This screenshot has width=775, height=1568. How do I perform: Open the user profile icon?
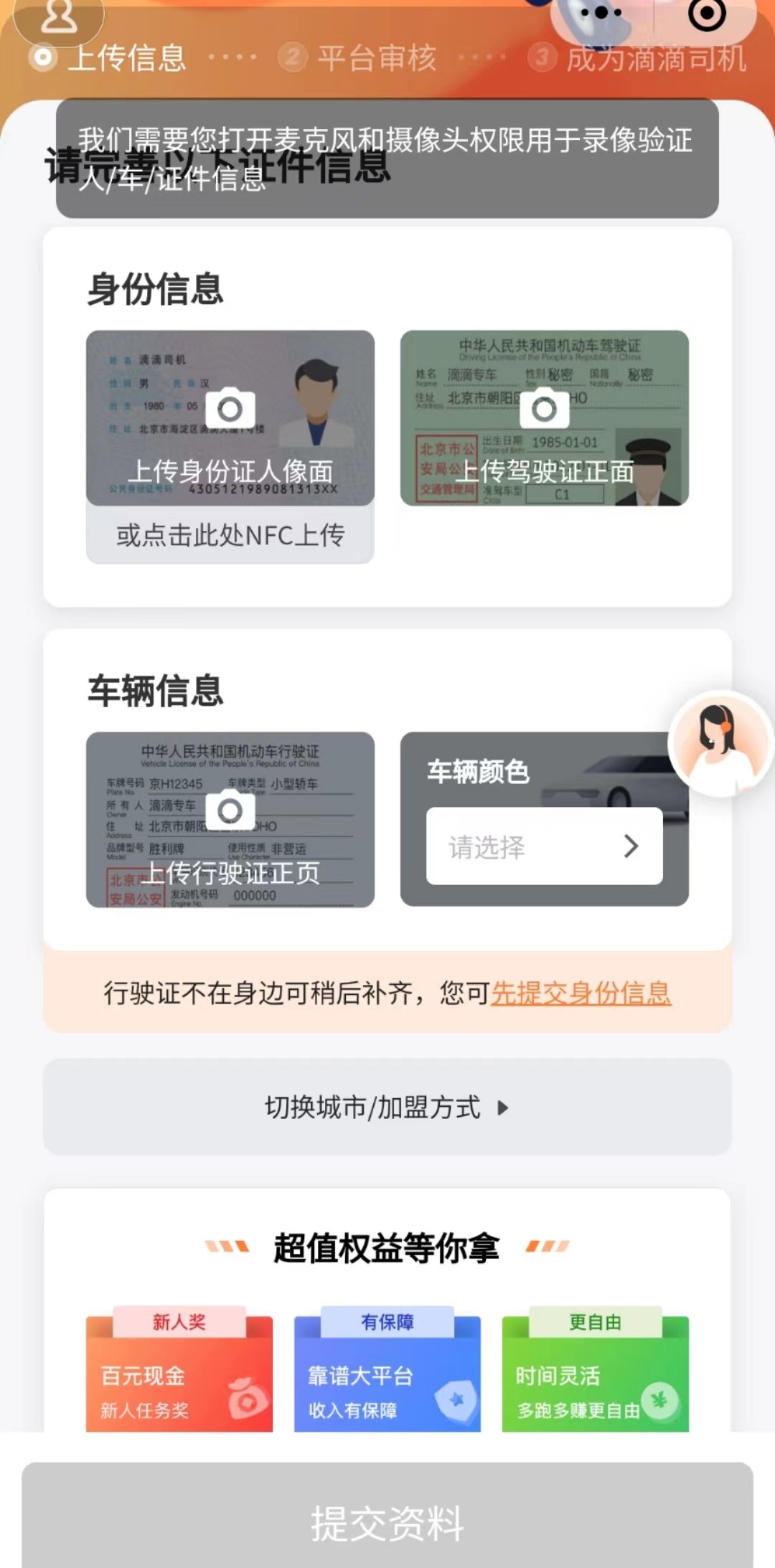click(x=59, y=16)
